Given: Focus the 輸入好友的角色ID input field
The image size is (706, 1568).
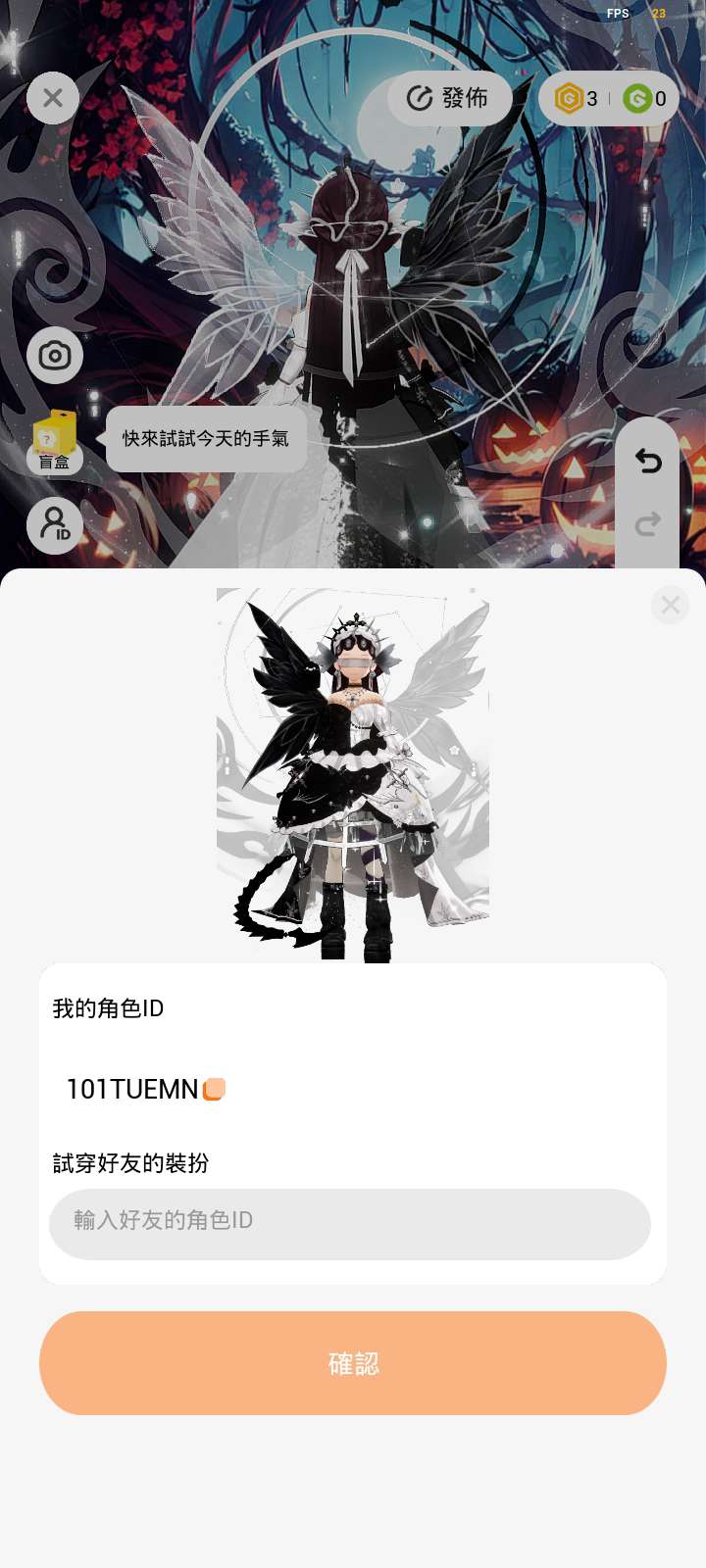Looking at the screenshot, I should [350, 1223].
